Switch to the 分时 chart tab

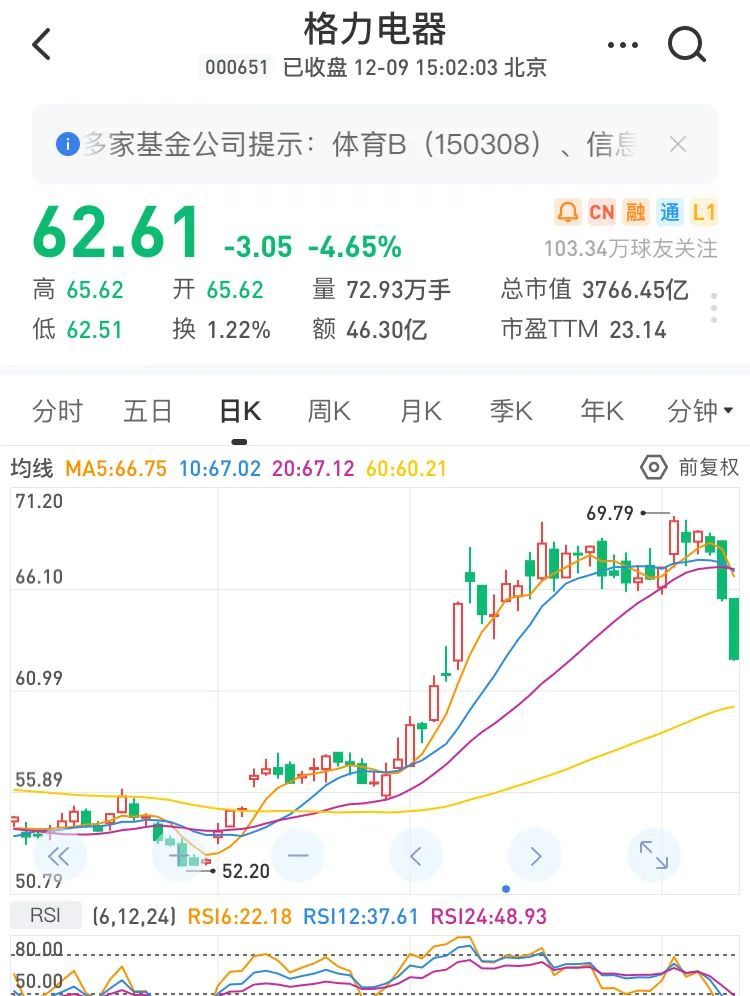point(57,411)
